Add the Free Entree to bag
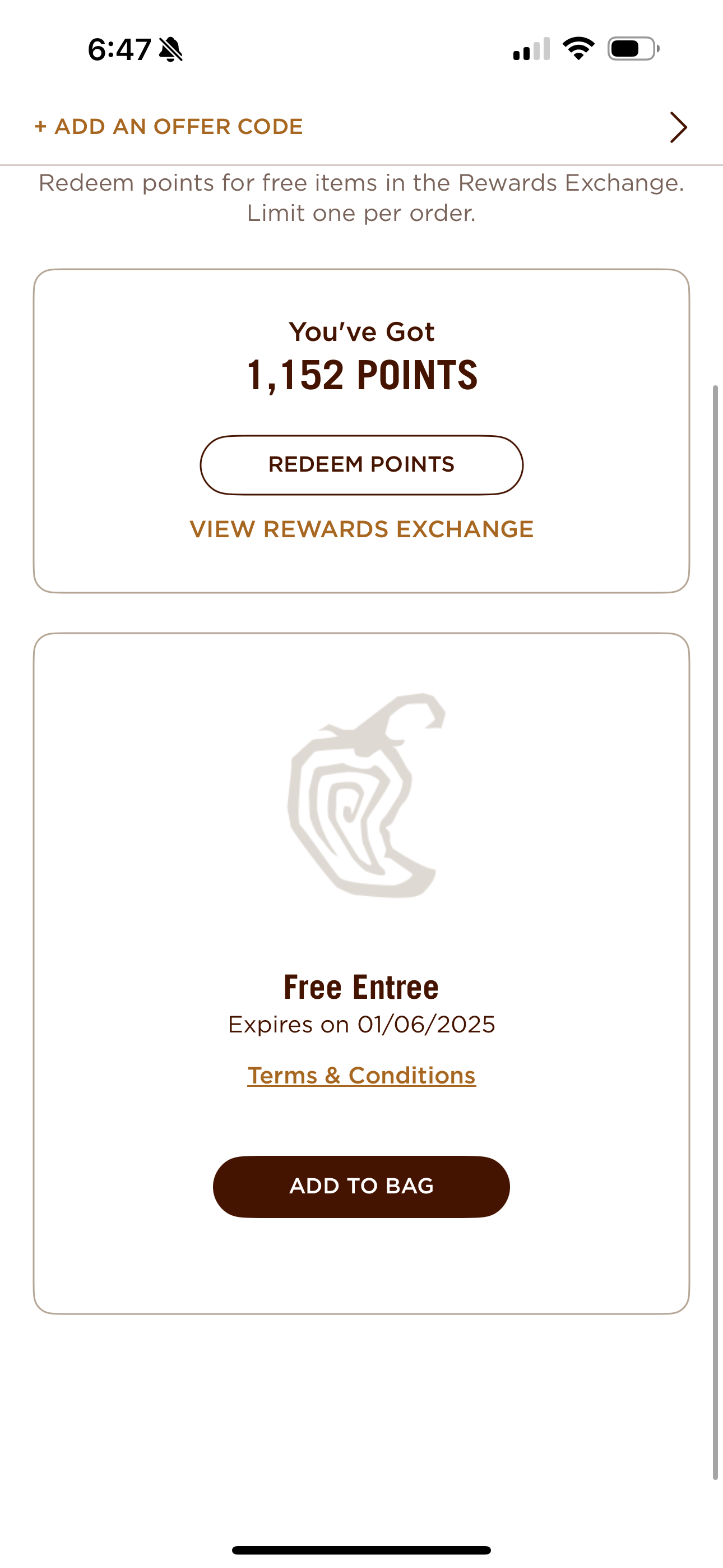Image resolution: width=723 pixels, height=1568 pixels. [361, 1186]
